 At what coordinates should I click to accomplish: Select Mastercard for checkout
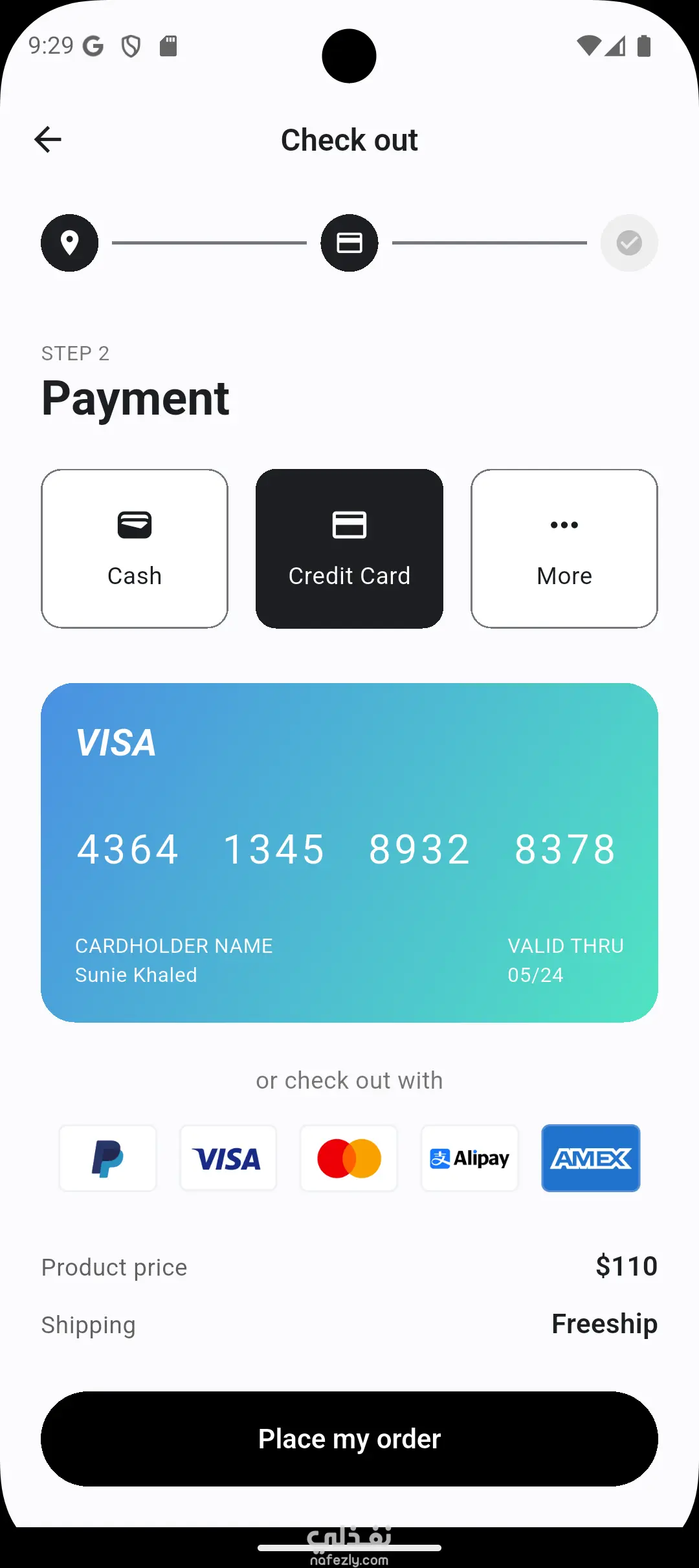click(349, 1158)
